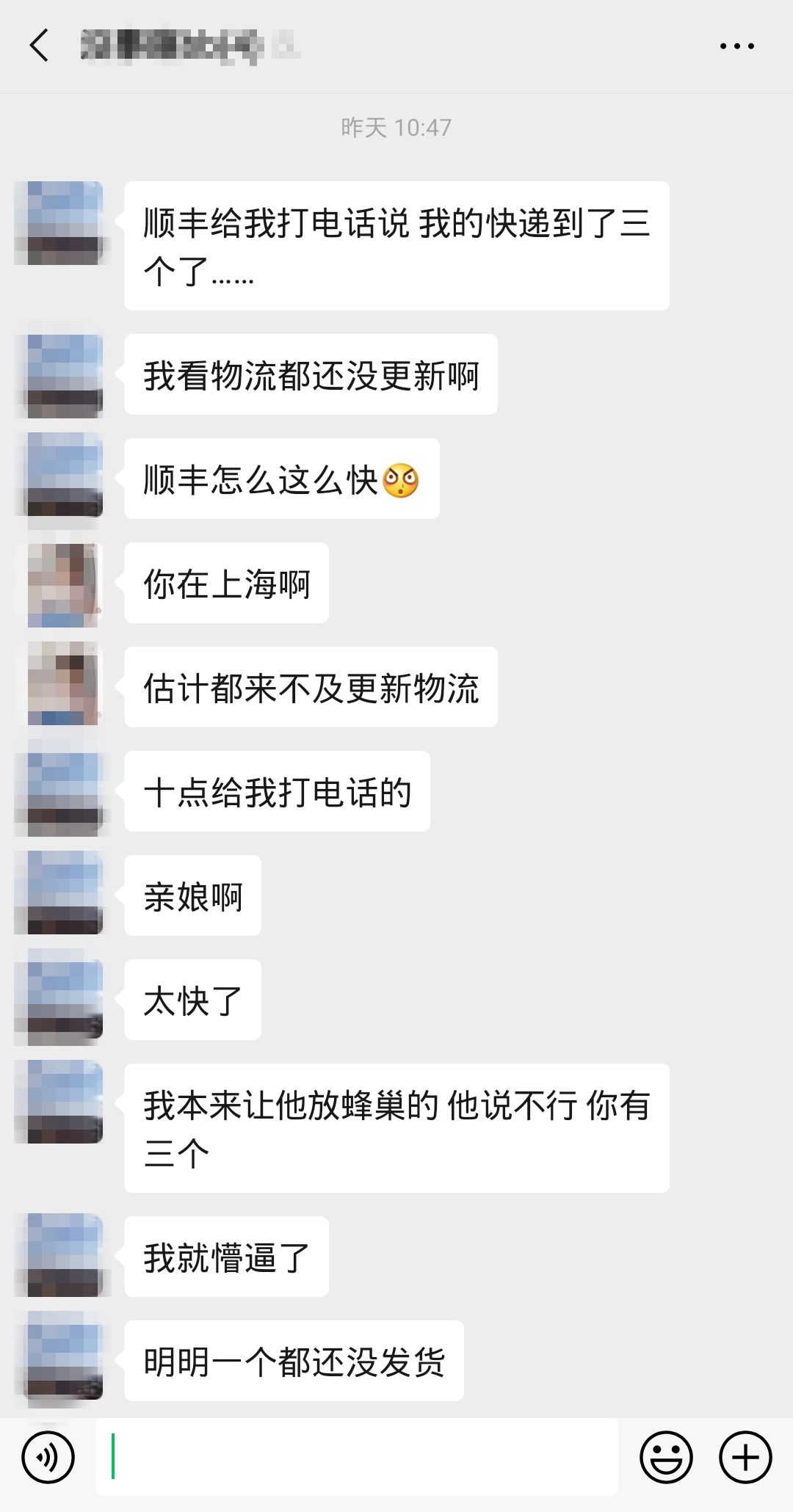The height and width of the screenshot is (1512, 793).
Task: Select the message 你在上海啊
Action: pyautogui.click(x=225, y=584)
